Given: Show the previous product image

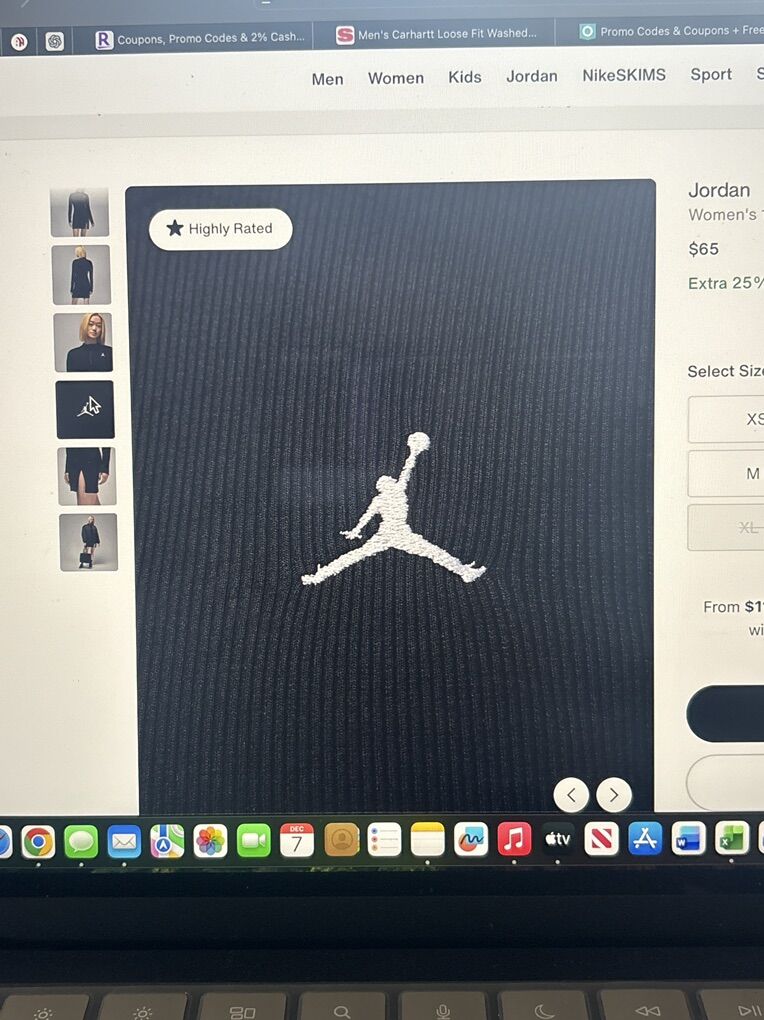Looking at the screenshot, I should 571,795.
